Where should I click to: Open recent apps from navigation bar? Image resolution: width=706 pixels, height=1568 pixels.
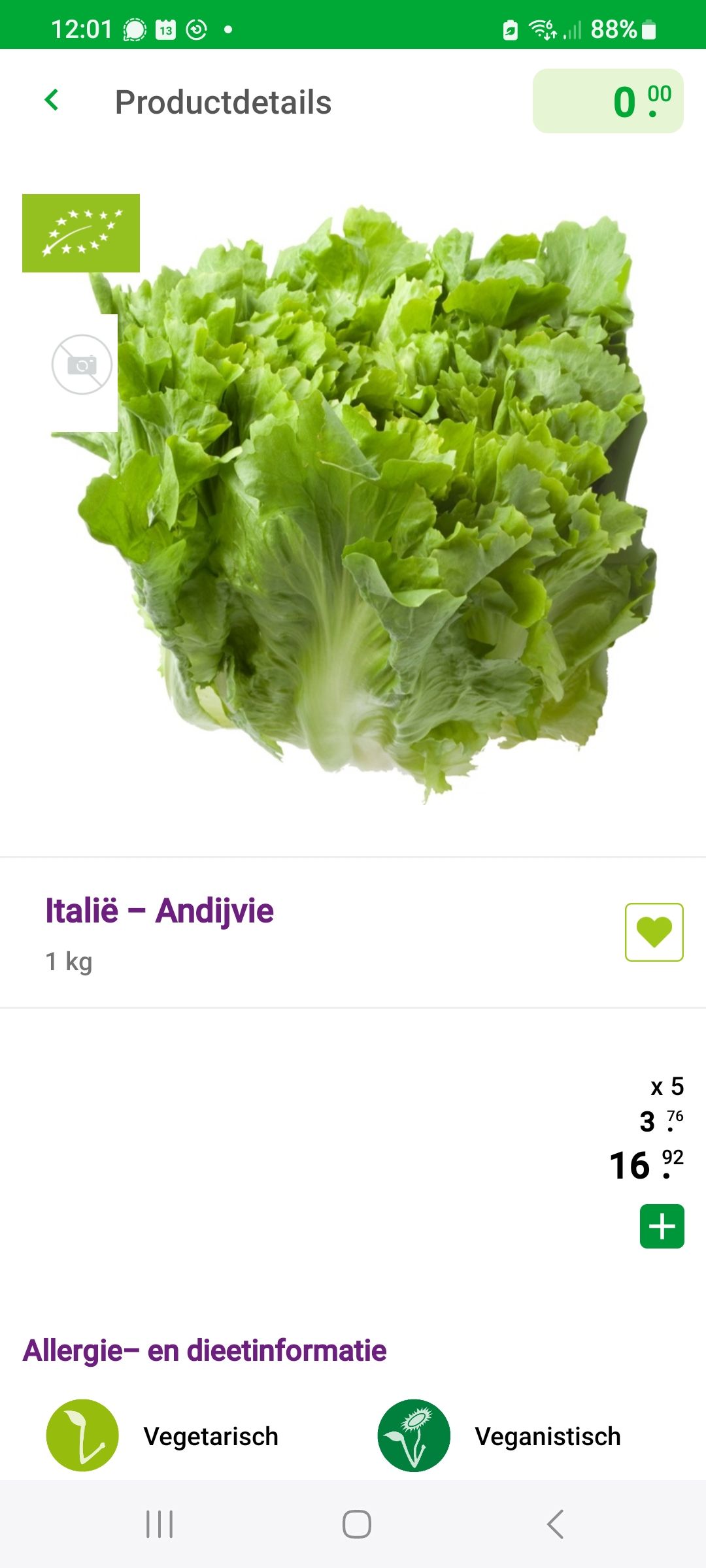(x=160, y=1524)
